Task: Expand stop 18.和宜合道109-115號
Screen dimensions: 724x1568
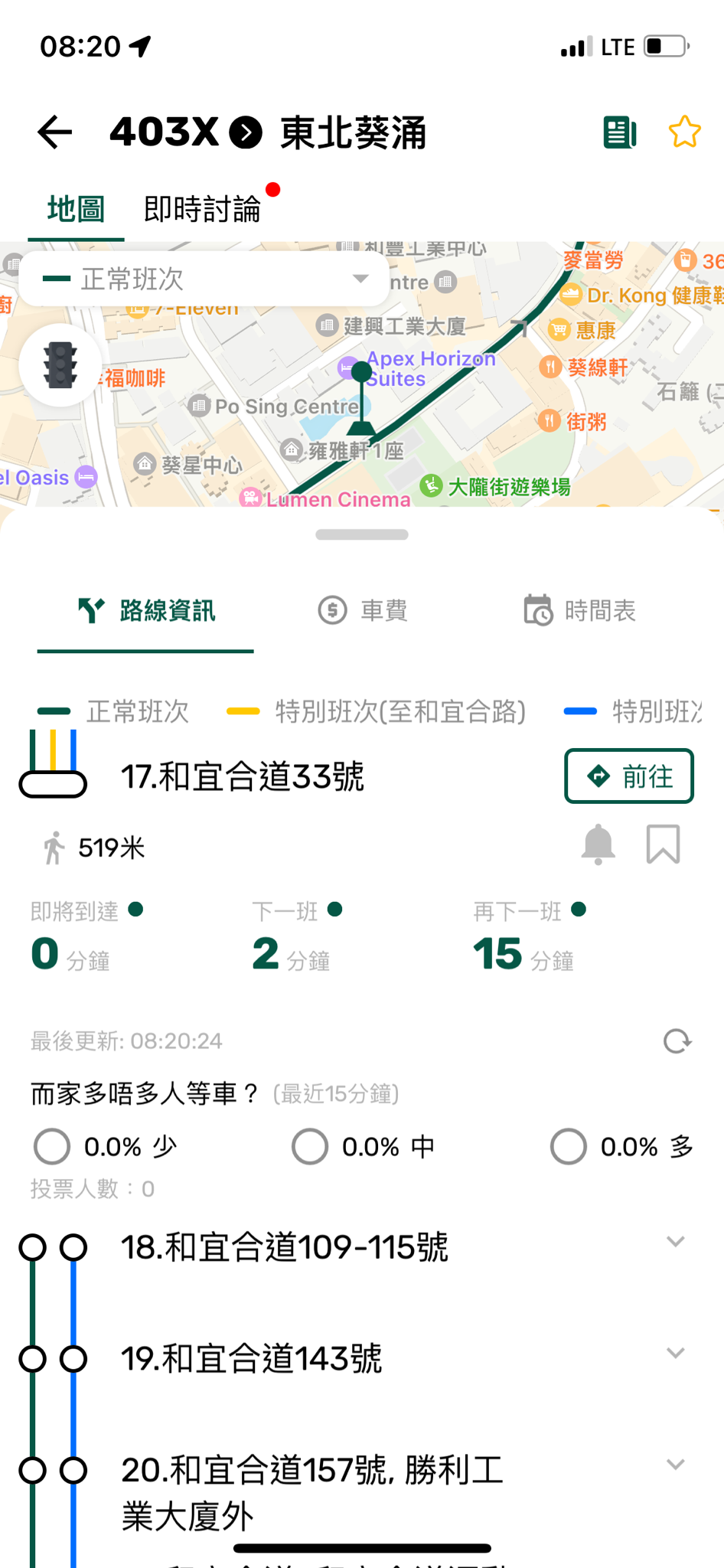Action: [675, 1242]
